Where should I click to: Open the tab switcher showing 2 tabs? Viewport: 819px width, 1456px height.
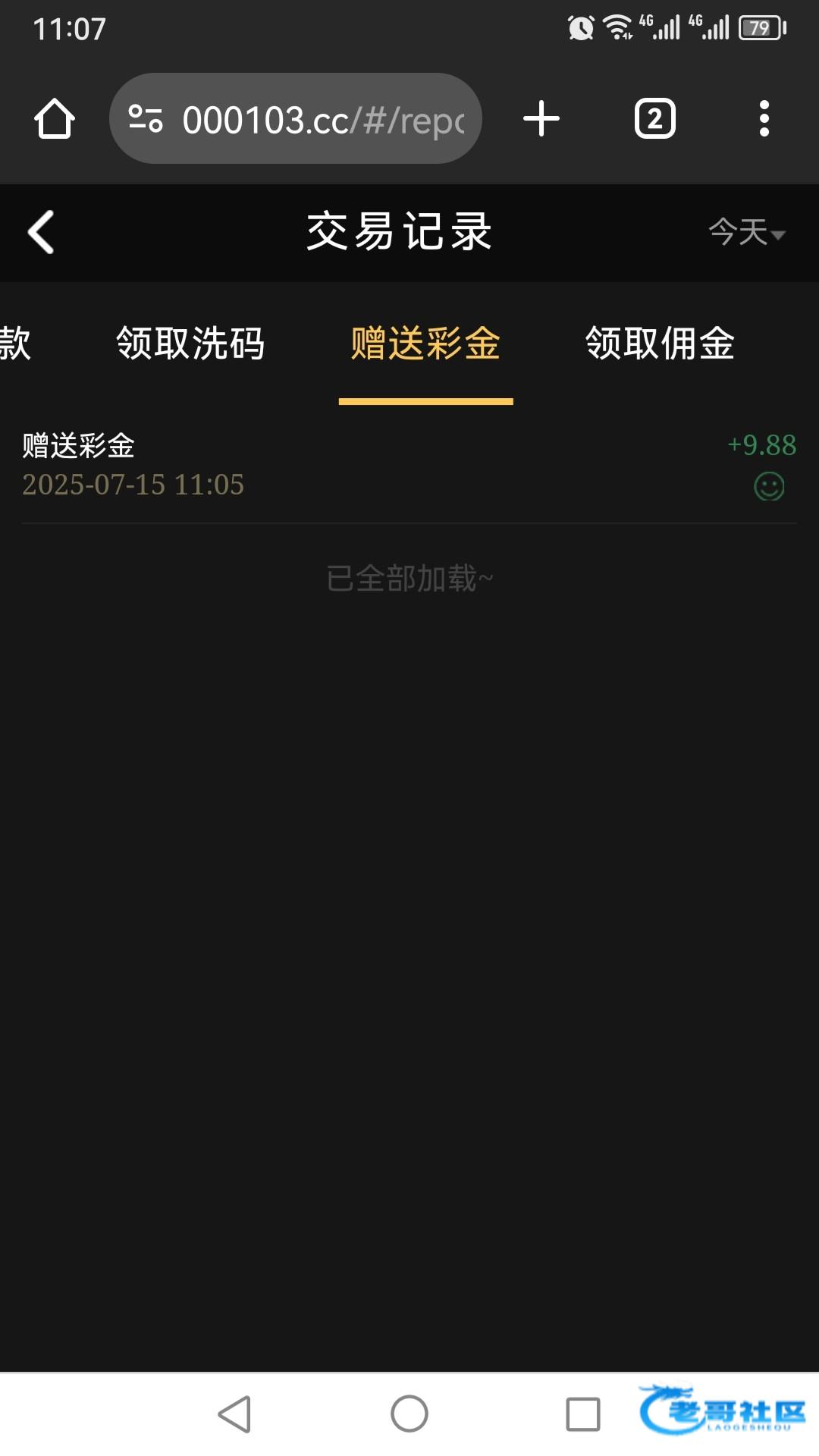click(x=654, y=119)
